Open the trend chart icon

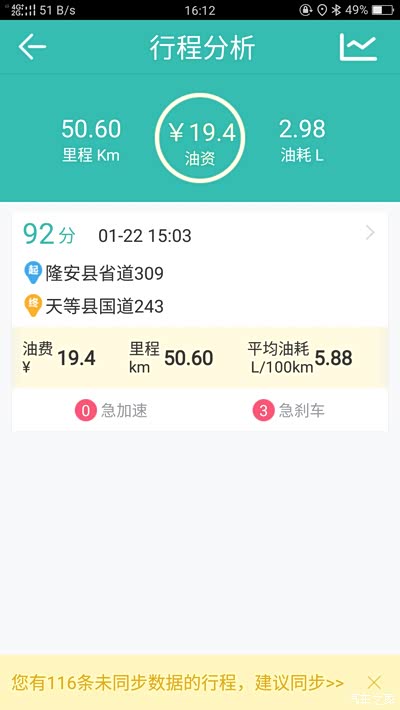(358, 47)
